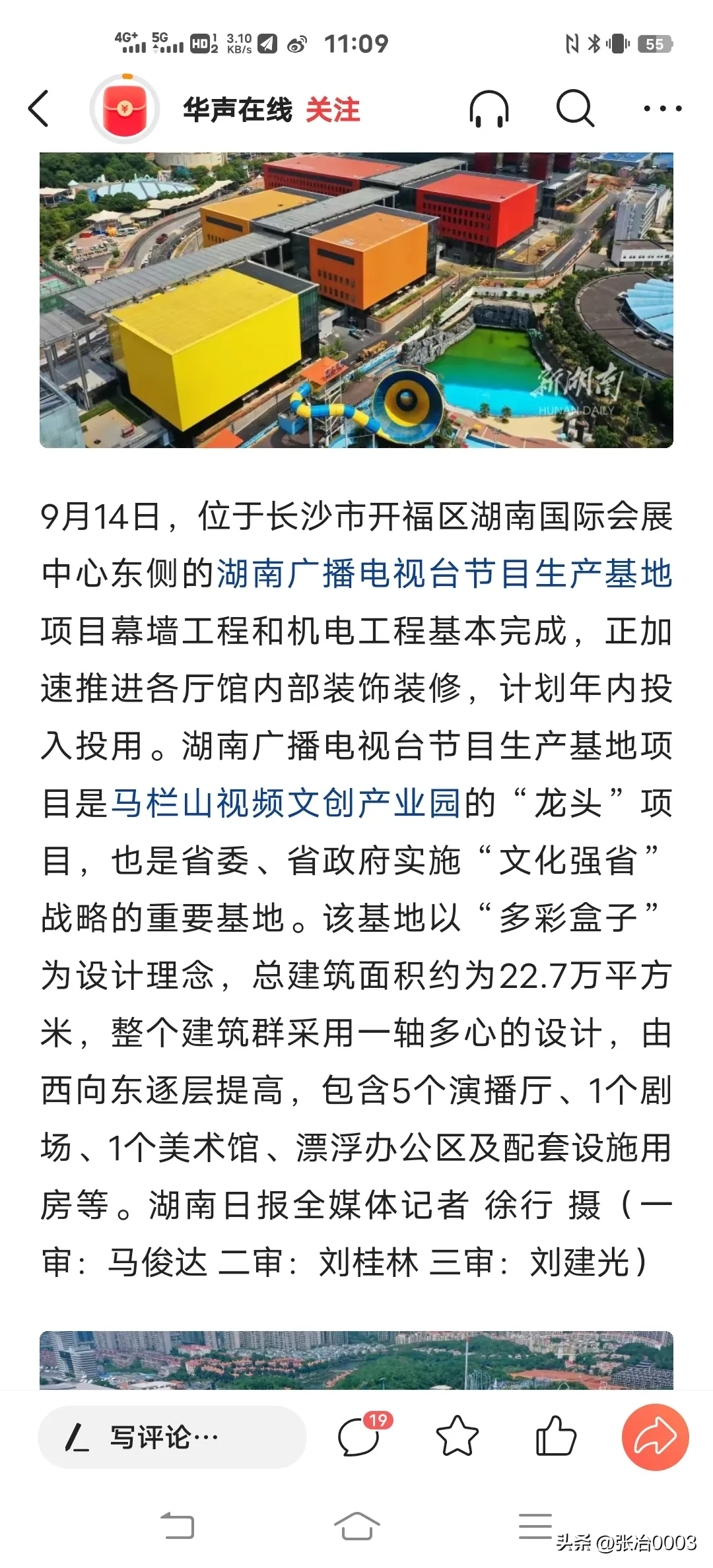Tap the system back button
The image size is (713, 1568).
coord(178,1525)
